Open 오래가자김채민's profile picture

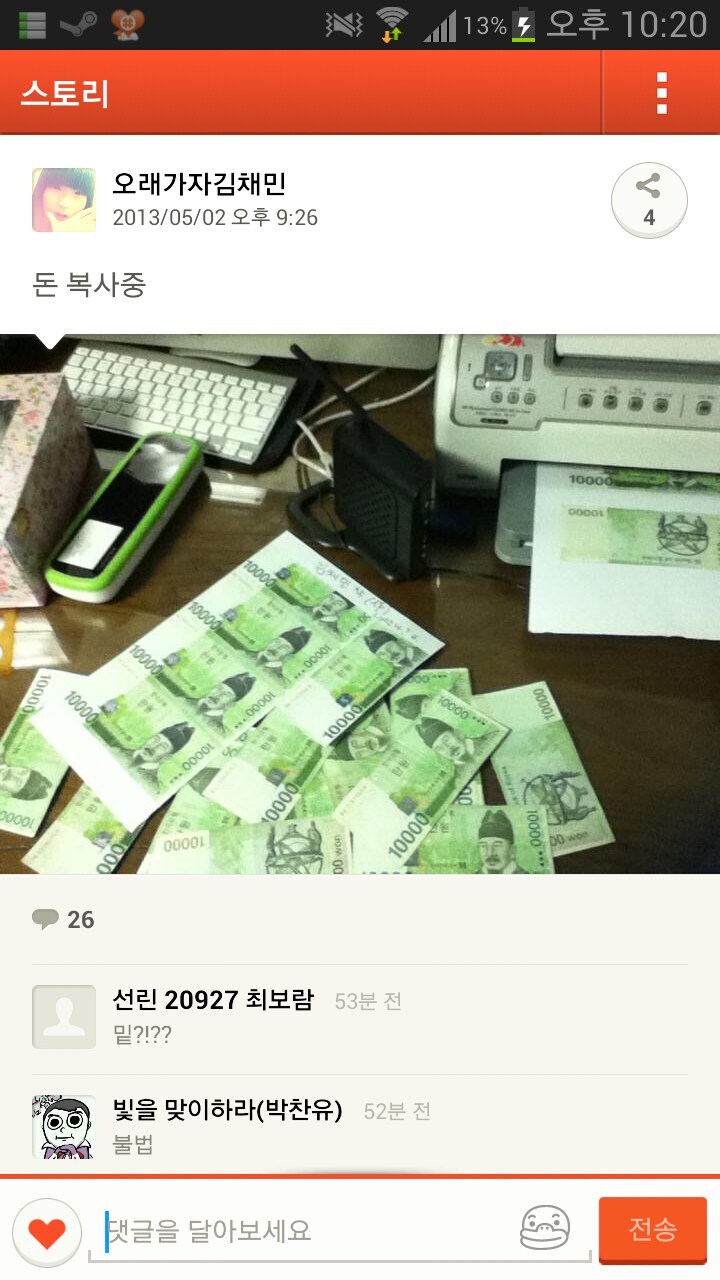[x=64, y=200]
